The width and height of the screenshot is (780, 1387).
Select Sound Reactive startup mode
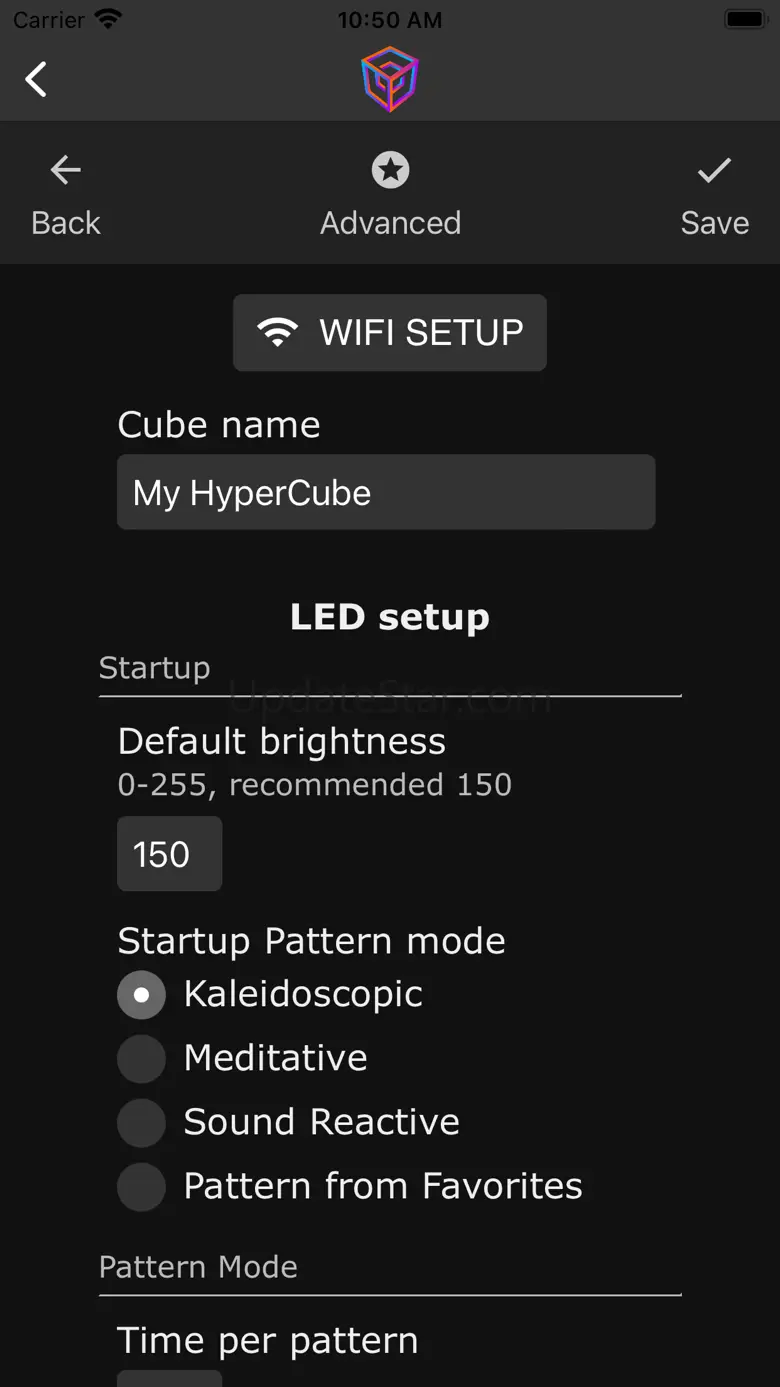point(142,1123)
